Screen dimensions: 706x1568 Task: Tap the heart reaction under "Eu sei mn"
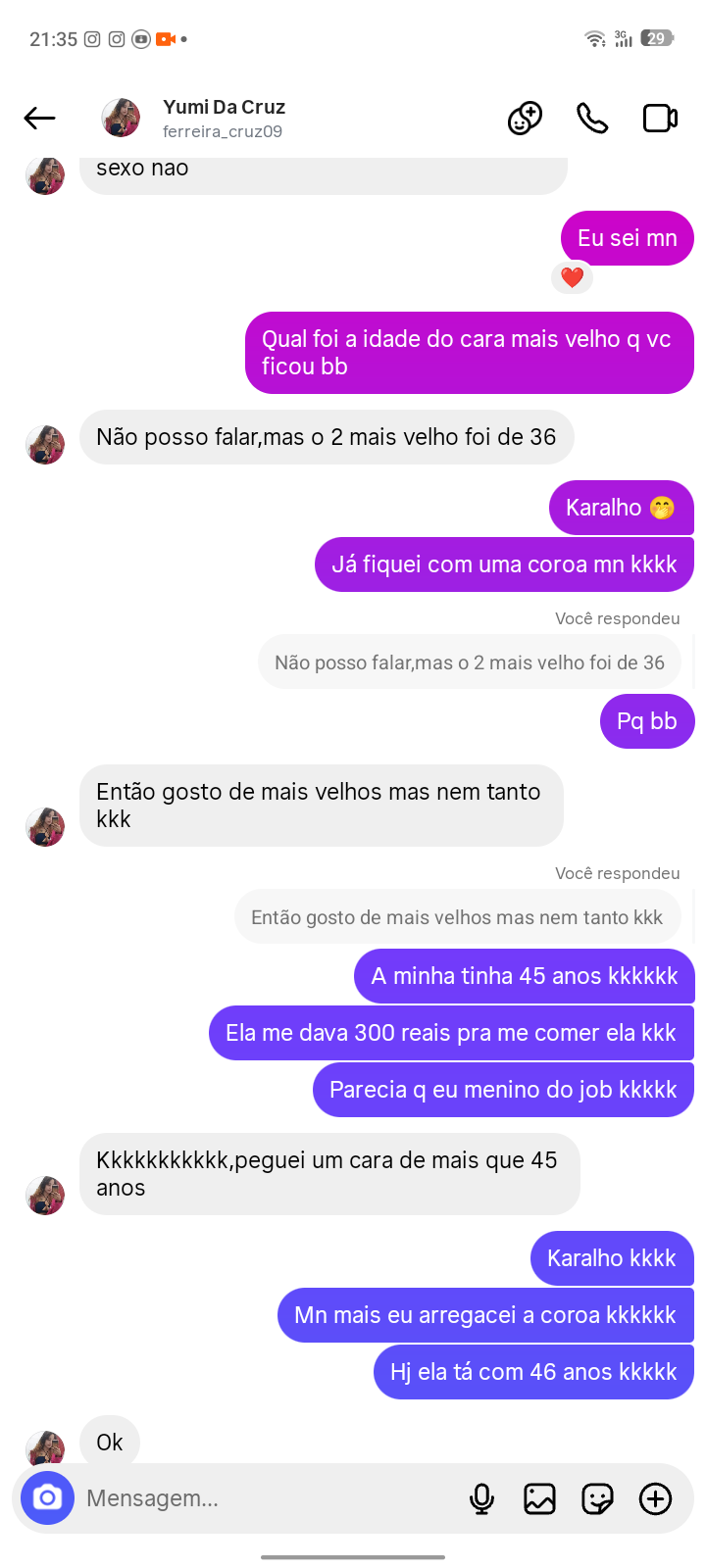pyautogui.click(x=573, y=278)
